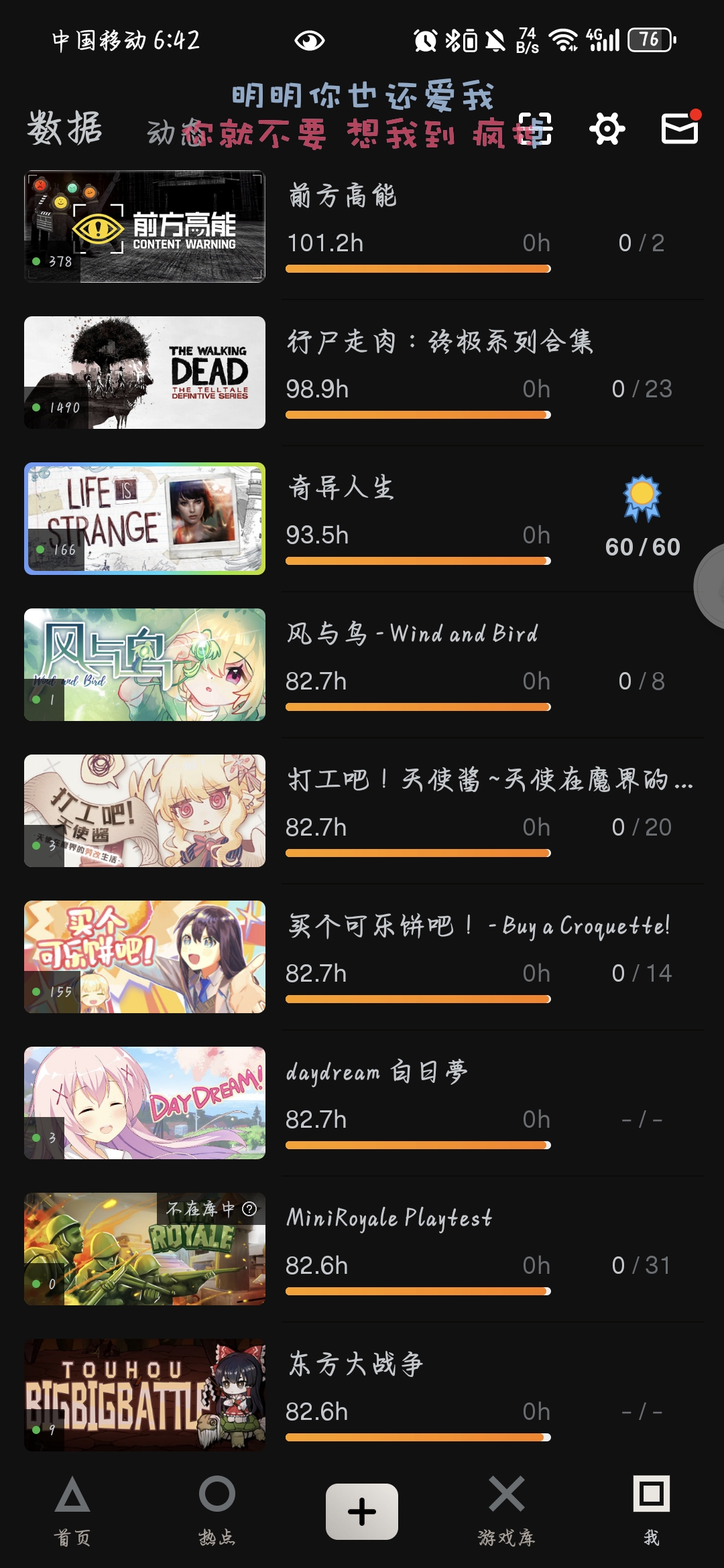Switch to the 动态 tab
This screenshot has width=724, height=1568.
point(163,132)
